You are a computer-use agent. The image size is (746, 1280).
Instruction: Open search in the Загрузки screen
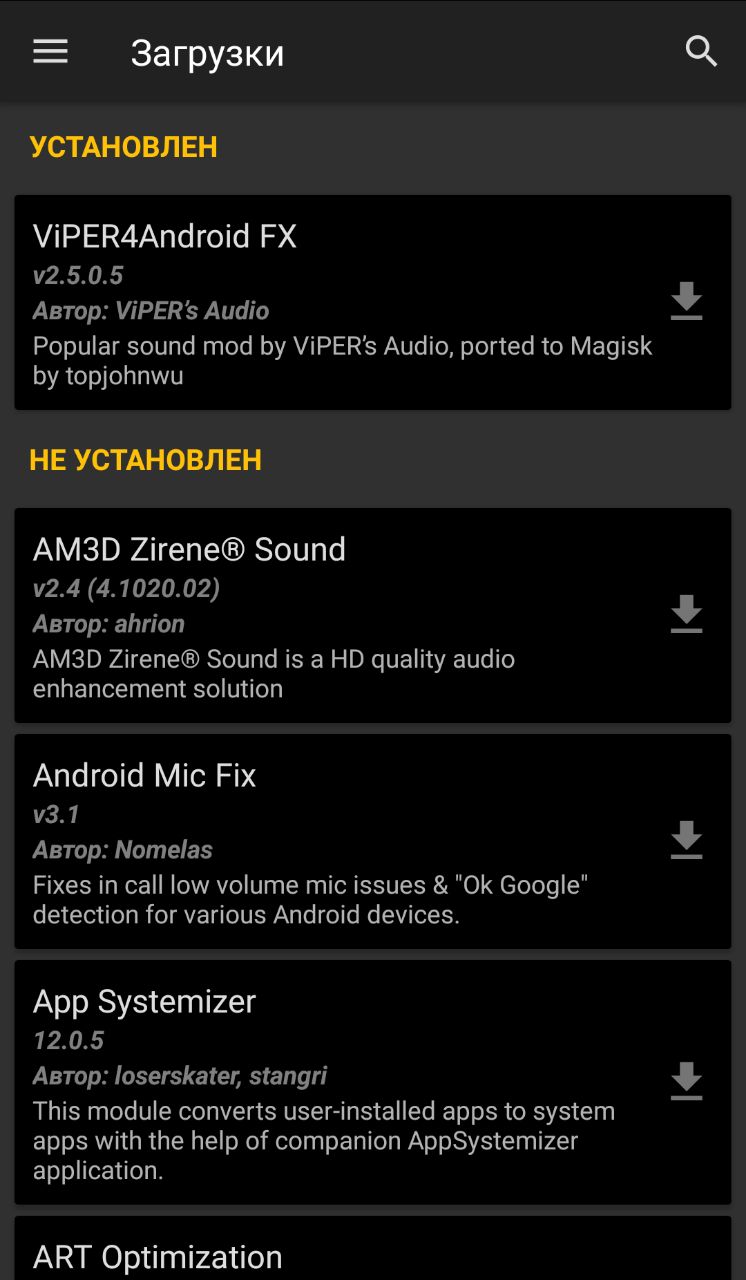coord(701,52)
